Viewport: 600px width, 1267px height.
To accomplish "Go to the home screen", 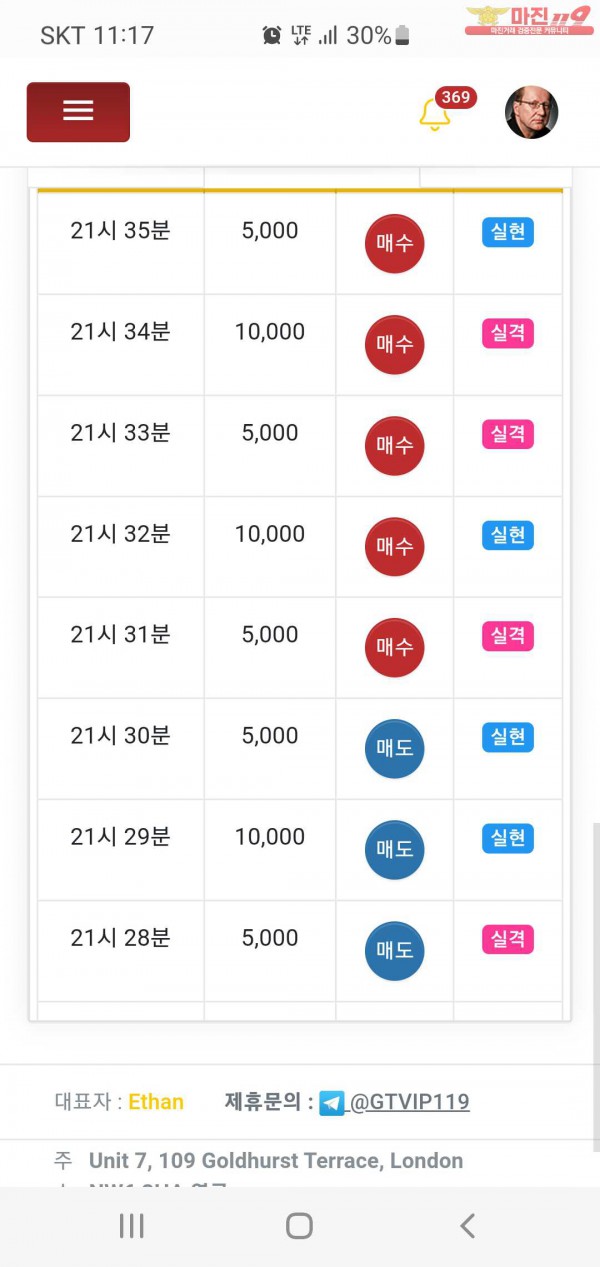I will 299,1226.
